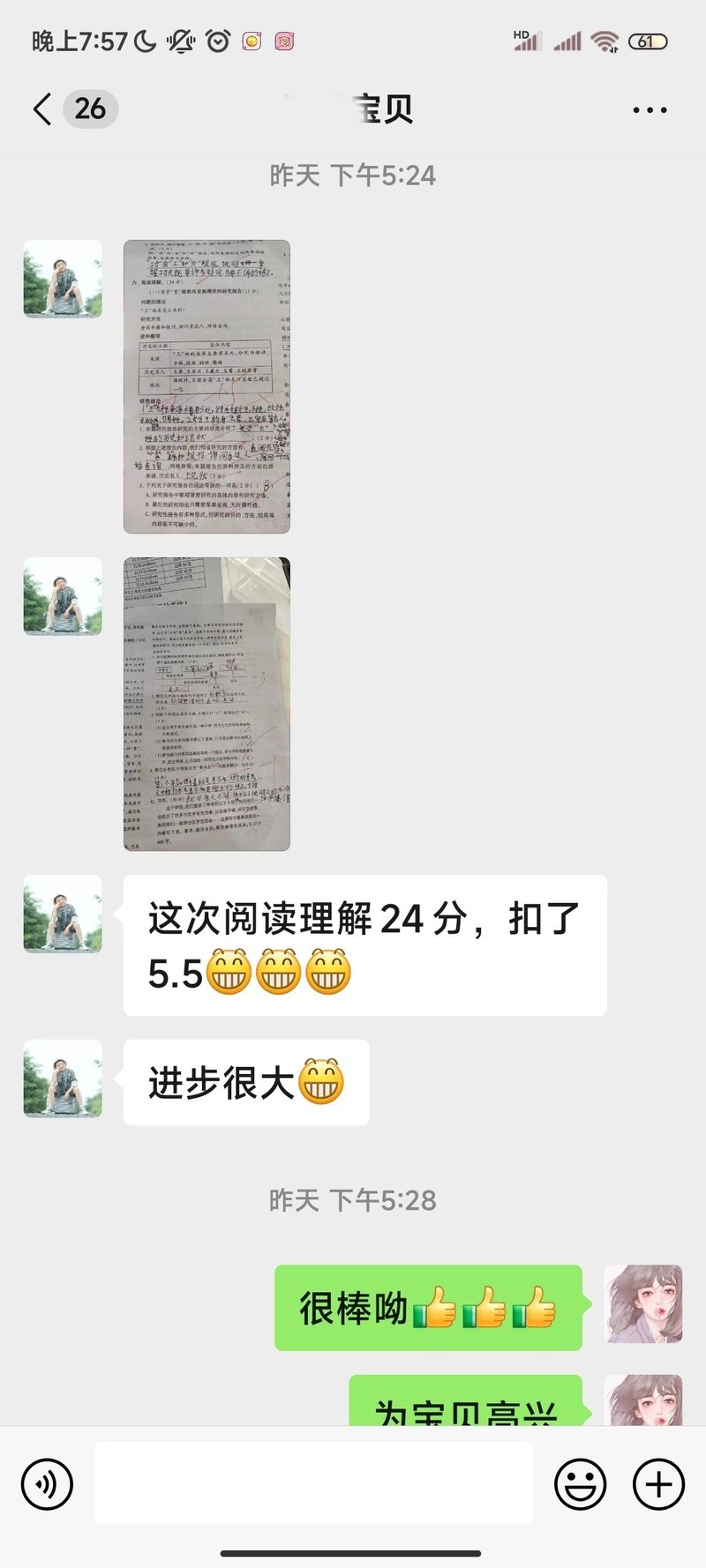This screenshot has width=706, height=1568.
Task: Go back to the chat list
Action: 42,109
